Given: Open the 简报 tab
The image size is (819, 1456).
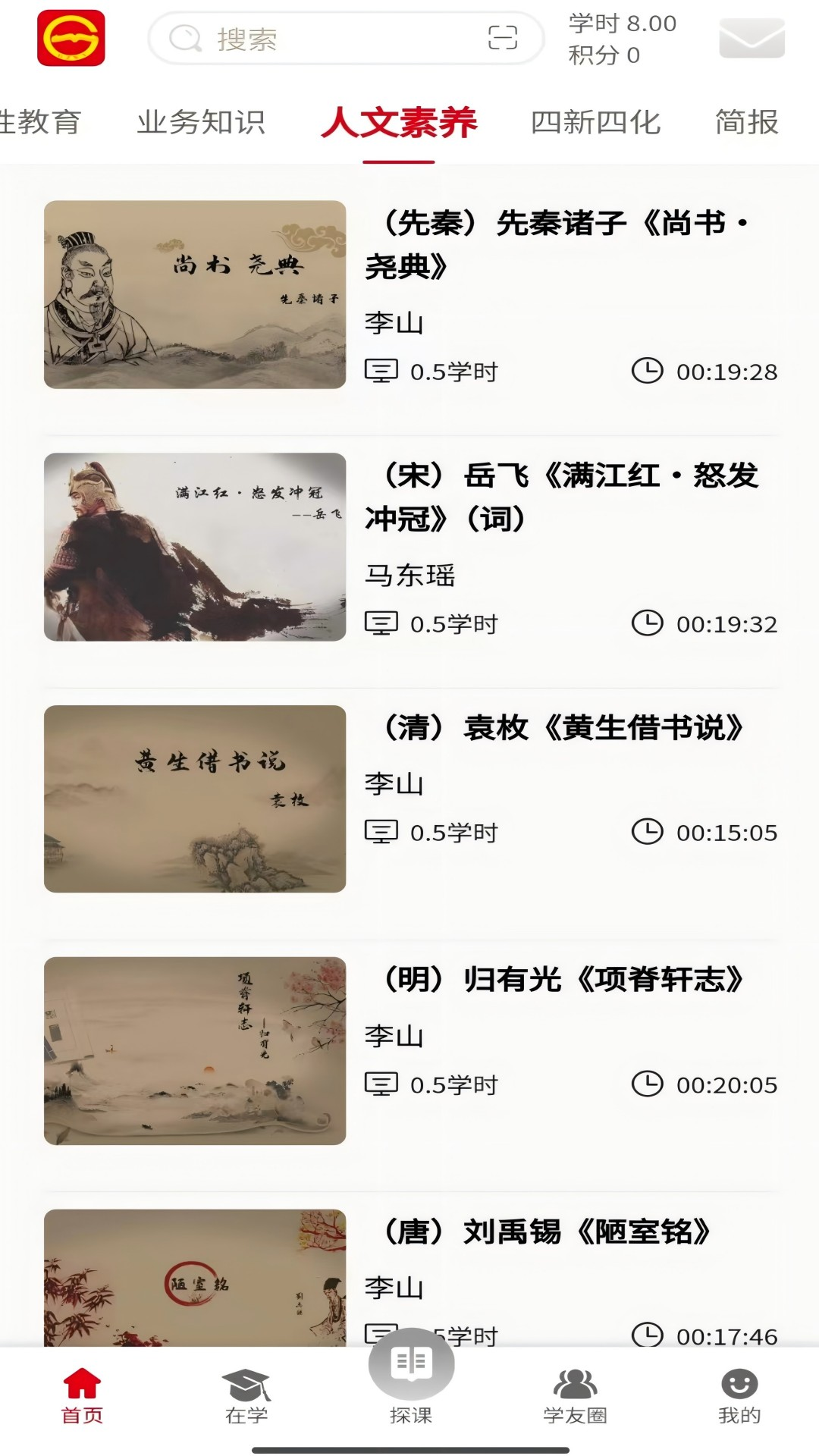Looking at the screenshot, I should 744,121.
